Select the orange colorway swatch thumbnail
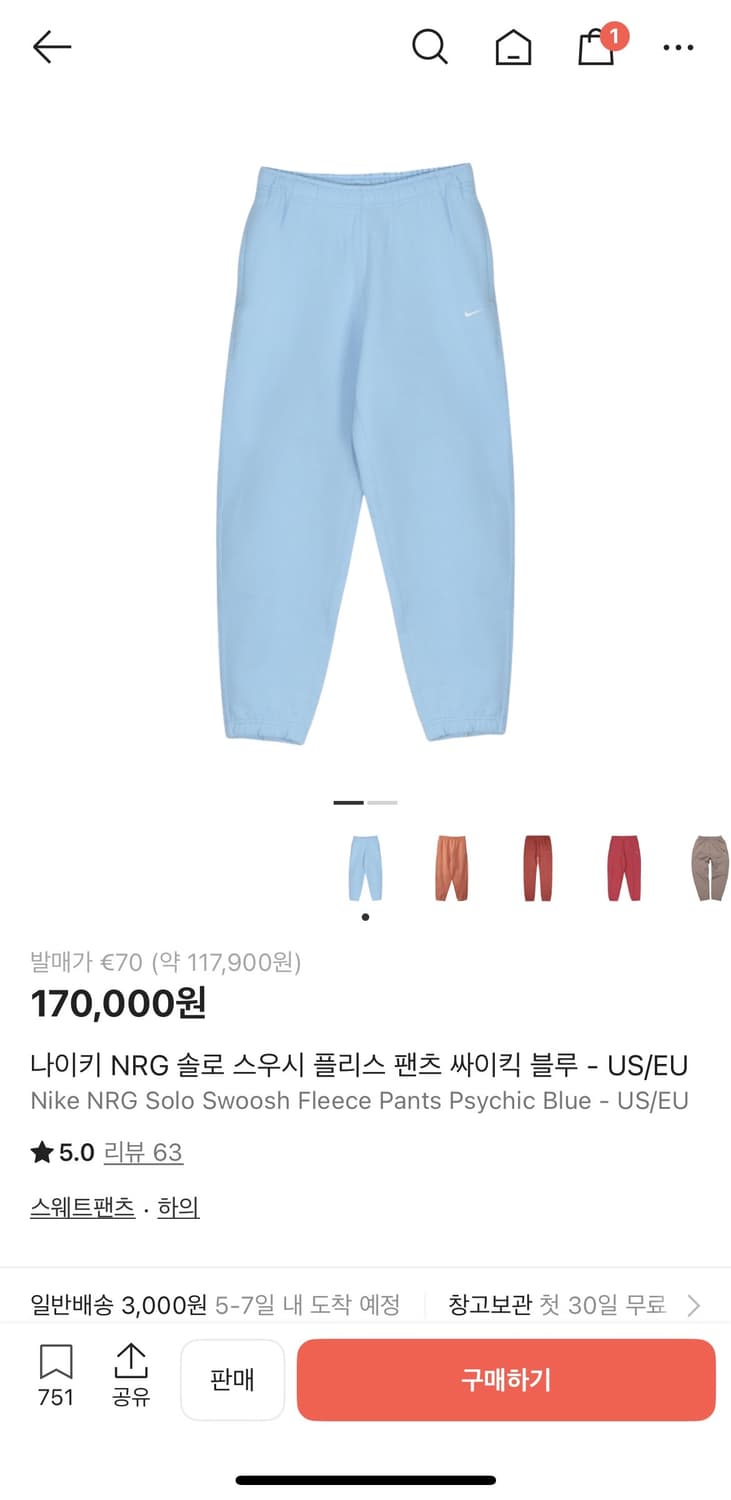The height and width of the screenshot is (1500, 731). 451,868
